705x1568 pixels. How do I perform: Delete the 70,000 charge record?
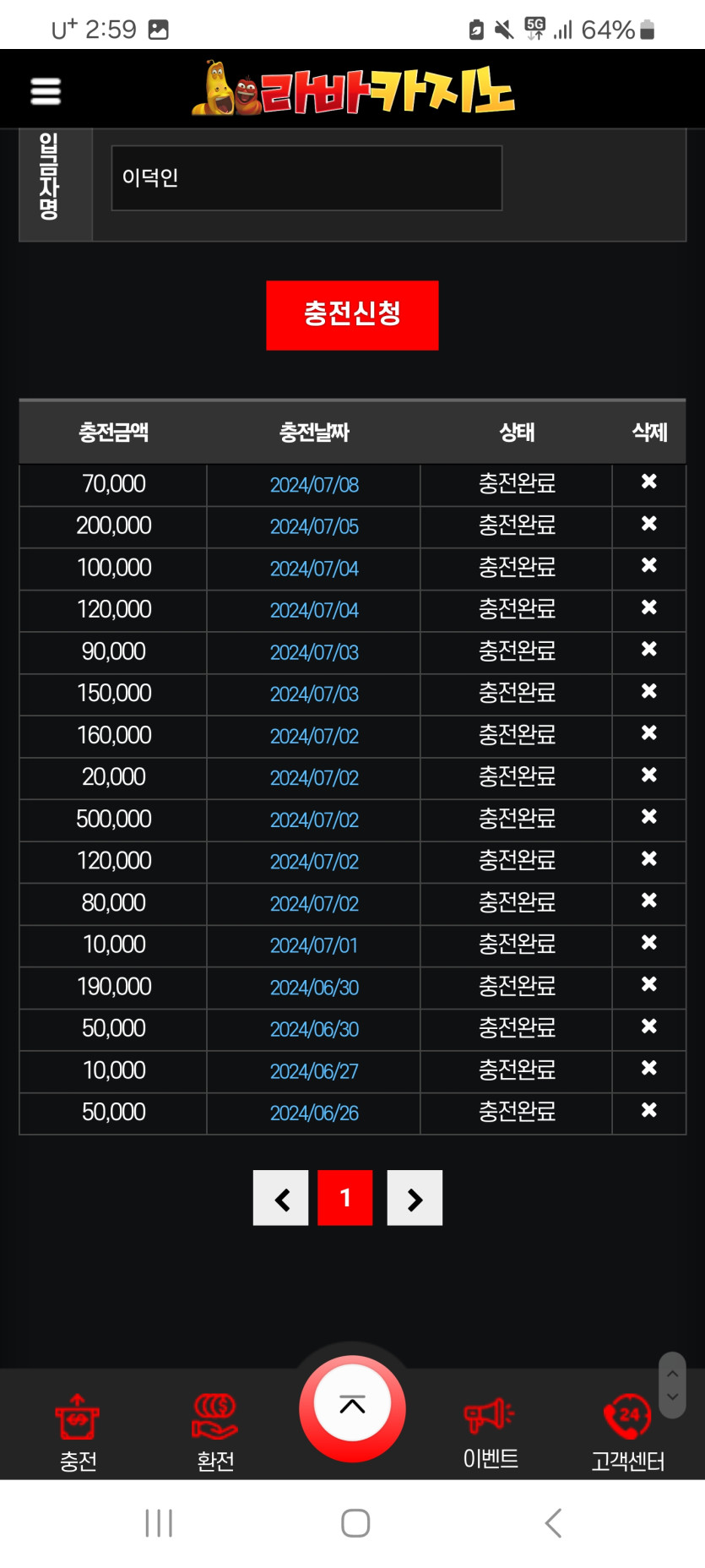click(648, 482)
